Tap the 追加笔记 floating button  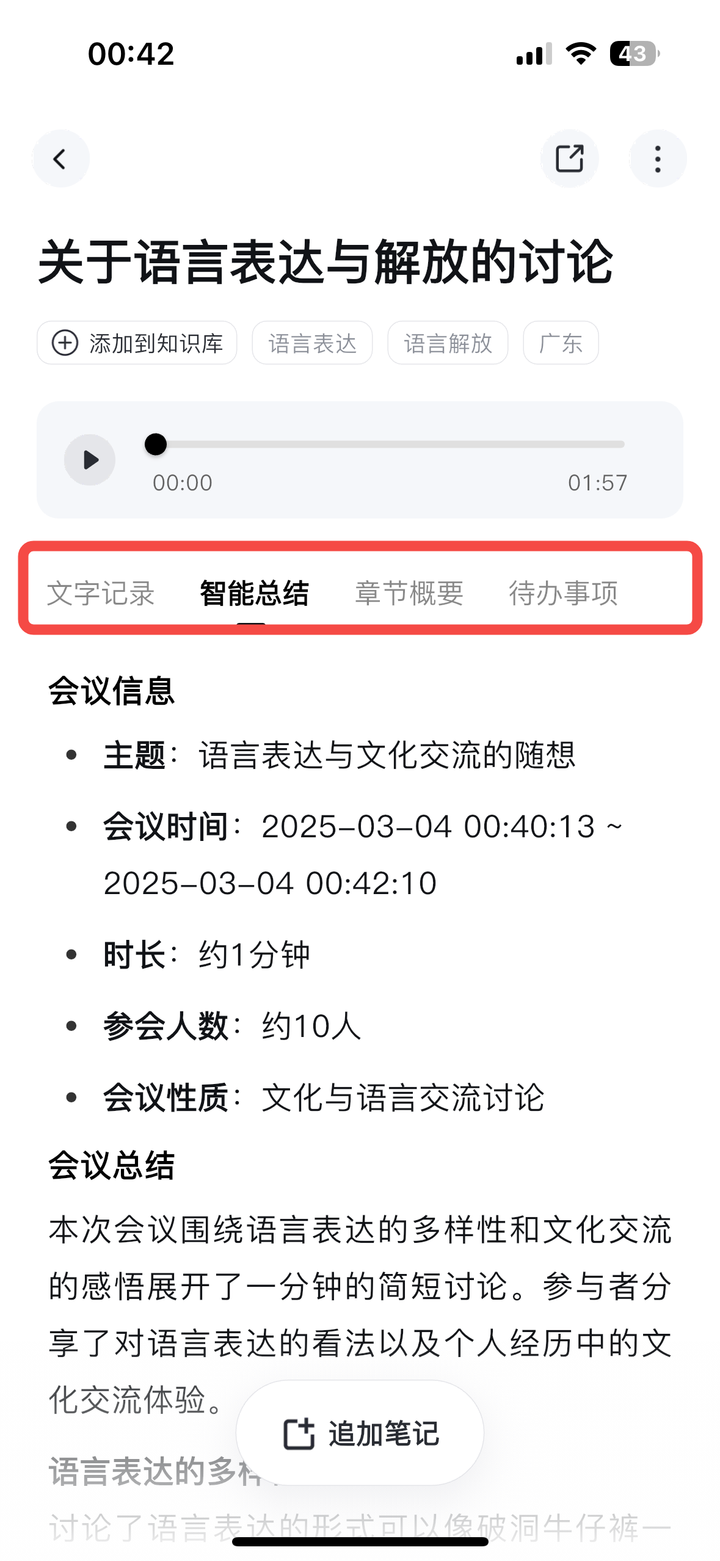coord(360,1433)
